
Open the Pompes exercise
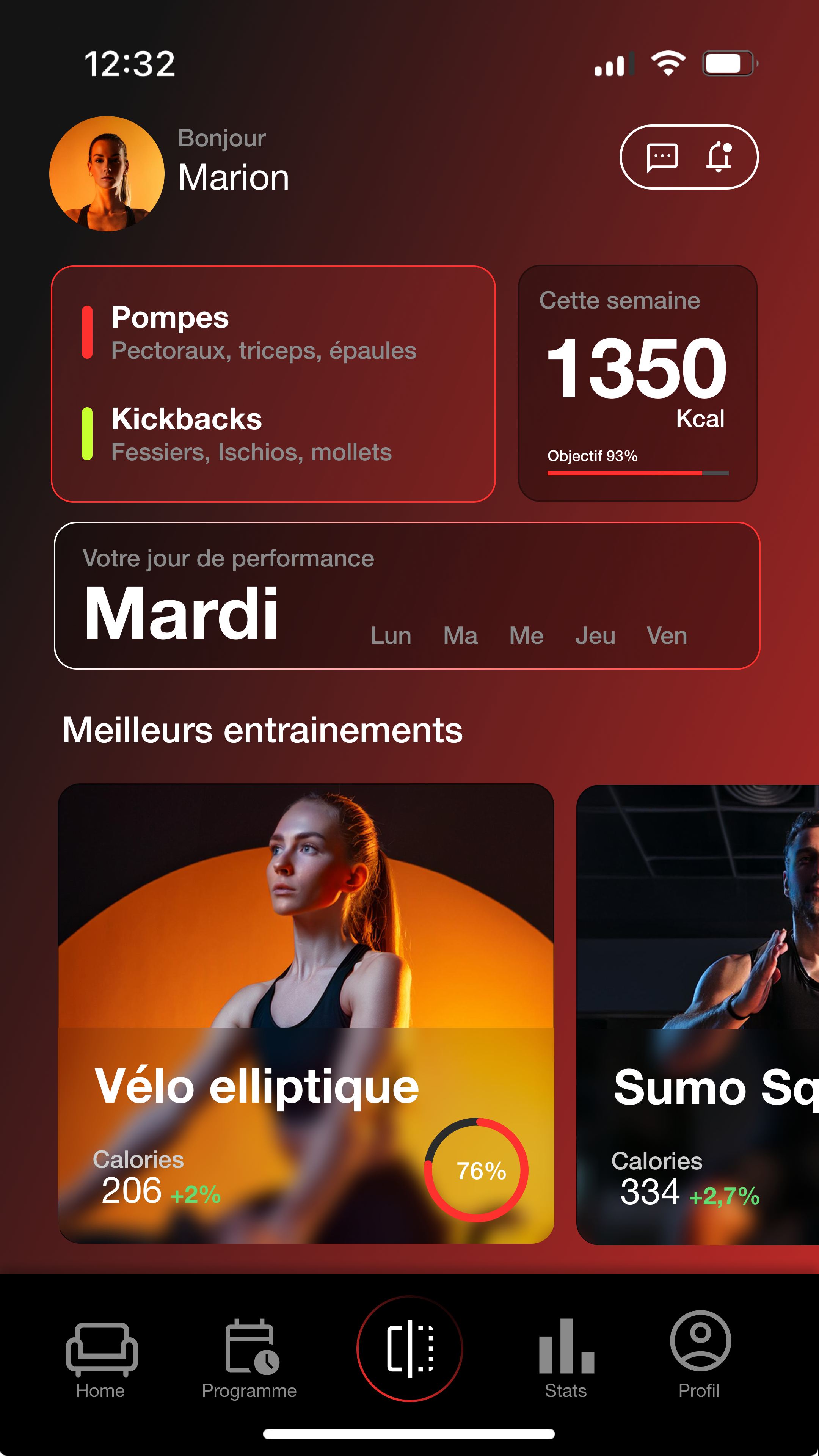263,333
